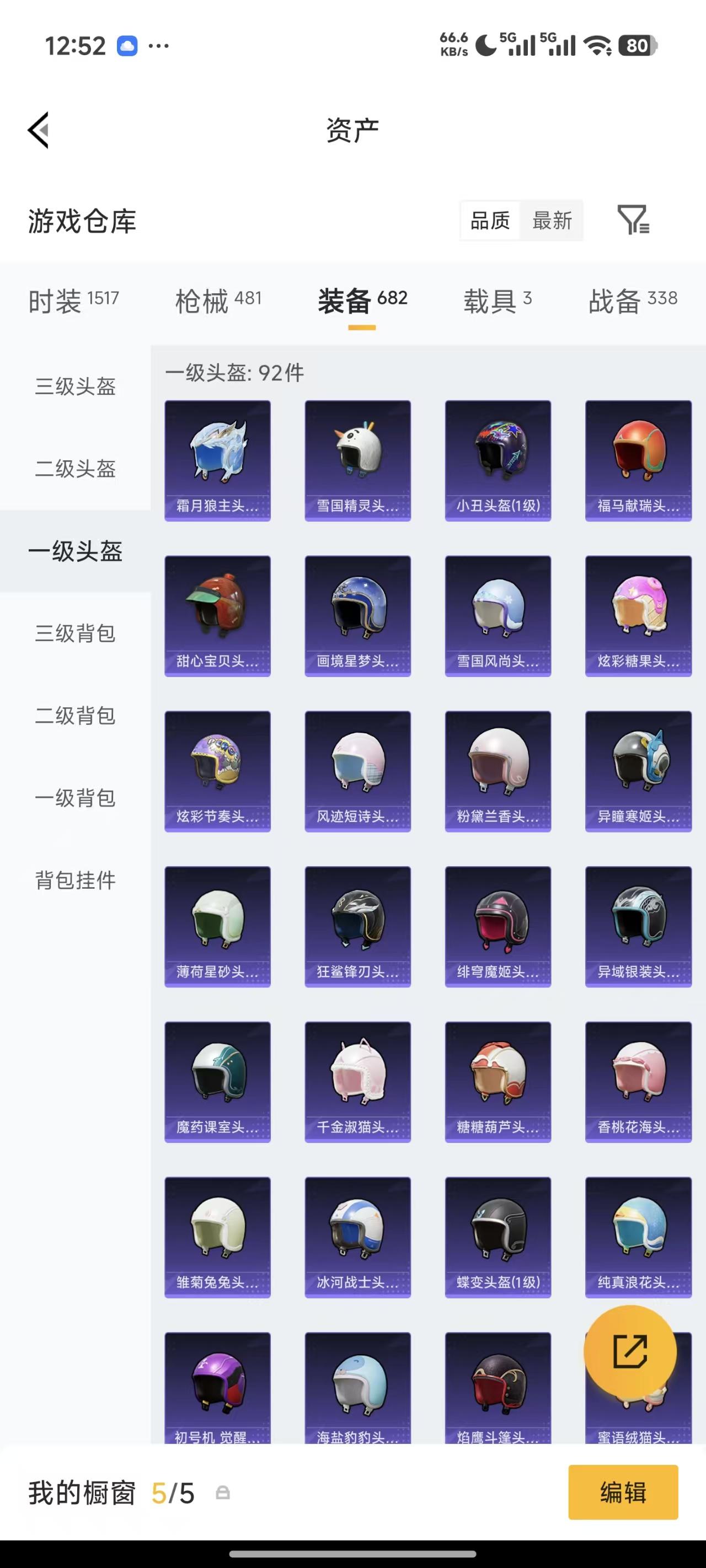
Task: Sort warehouse by 品质
Action: click(x=490, y=221)
